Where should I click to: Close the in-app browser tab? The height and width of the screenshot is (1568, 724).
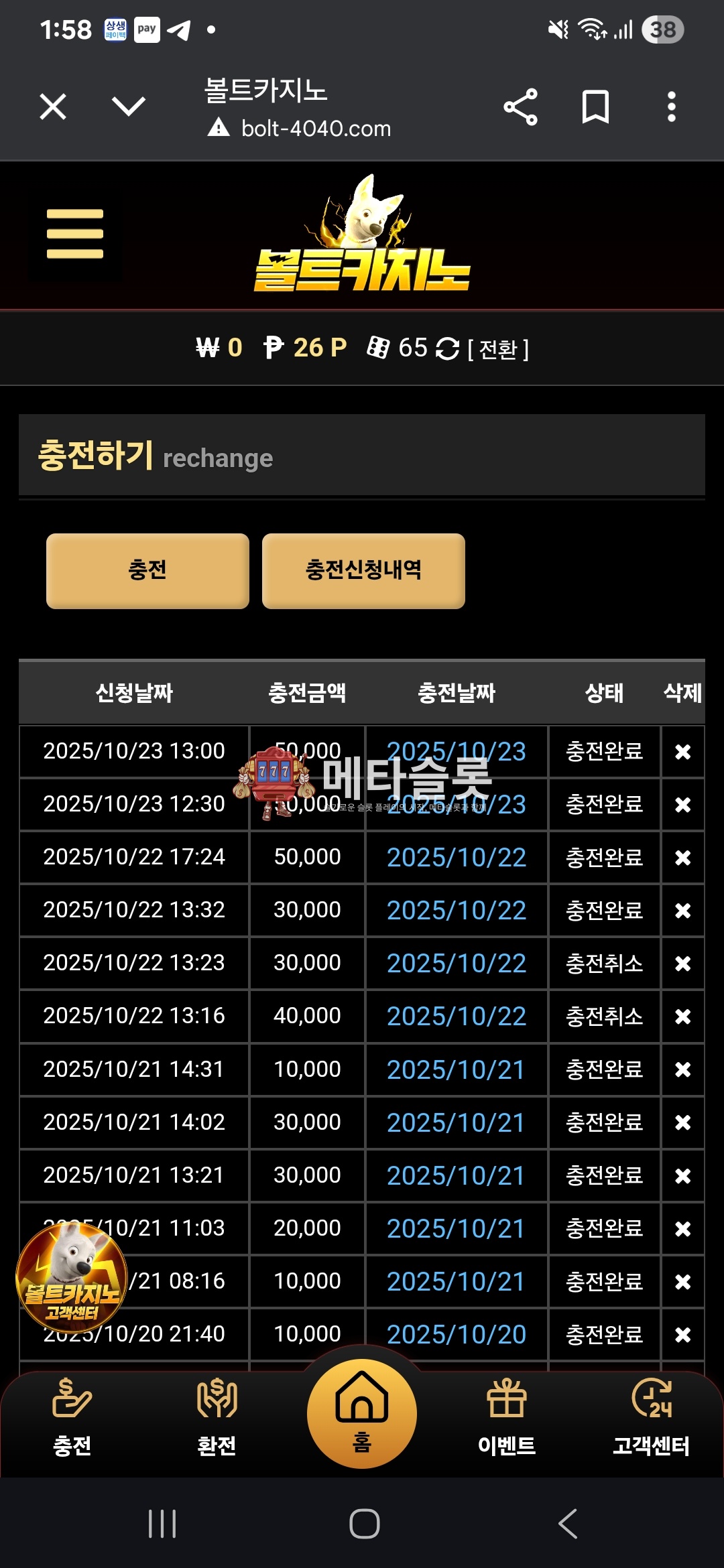[x=53, y=107]
